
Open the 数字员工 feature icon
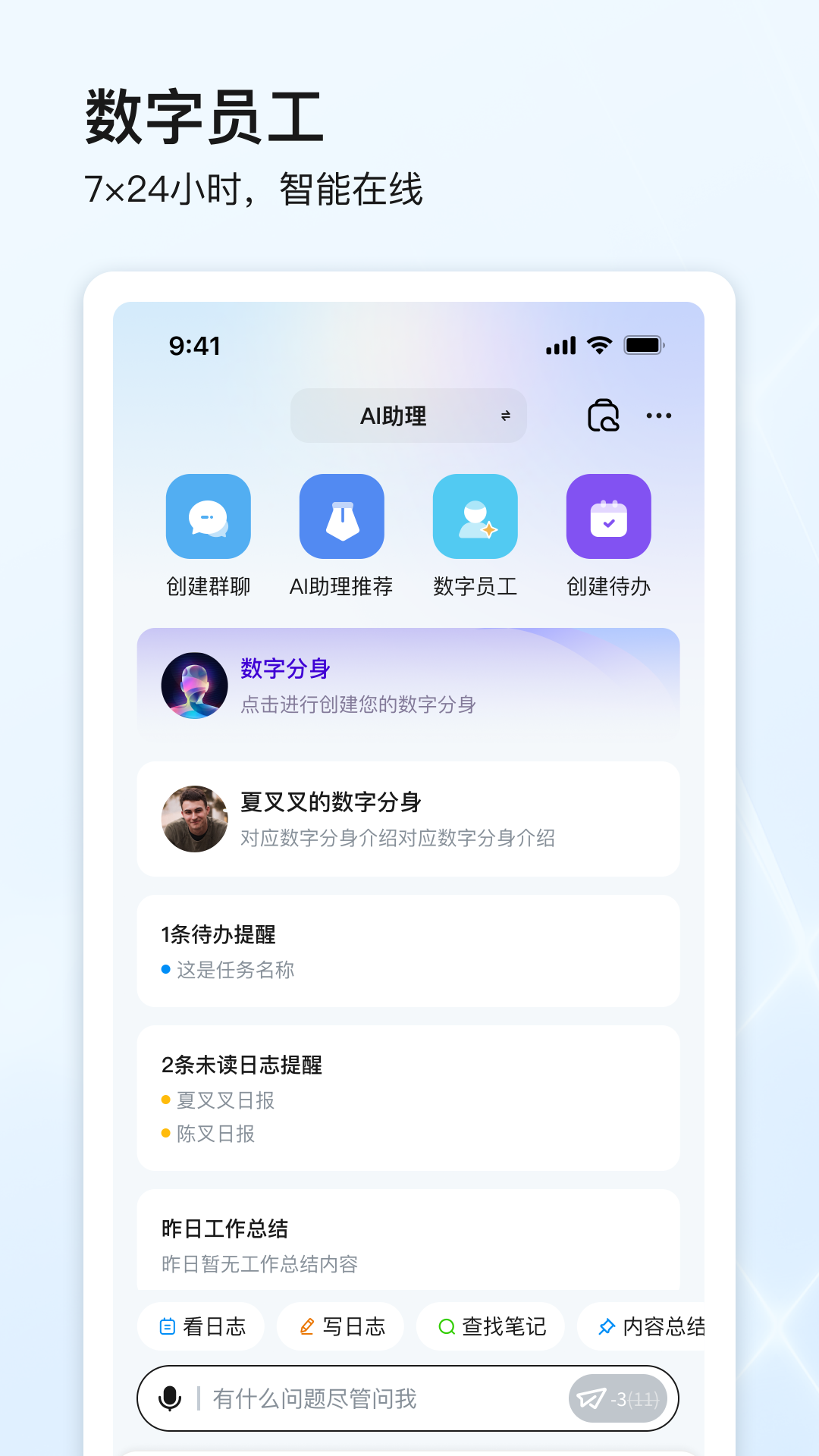[x=475, y=516]
